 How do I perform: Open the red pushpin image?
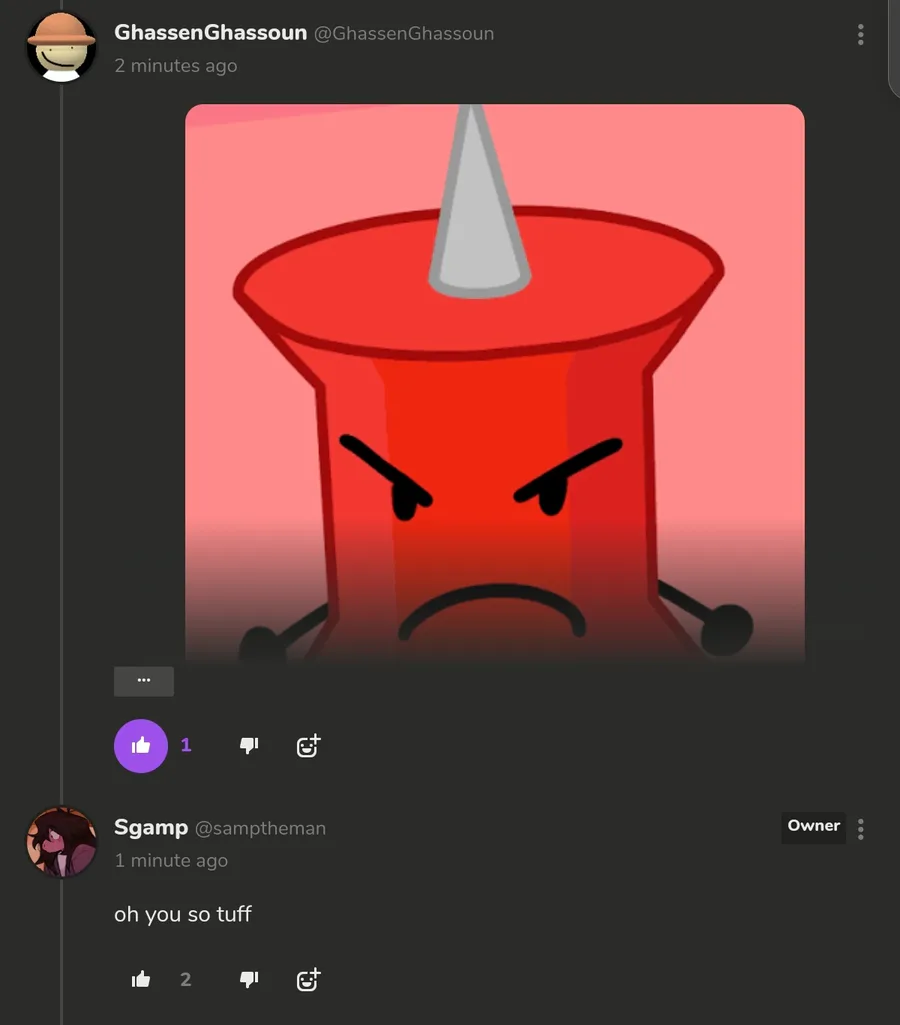click(494, 383)
